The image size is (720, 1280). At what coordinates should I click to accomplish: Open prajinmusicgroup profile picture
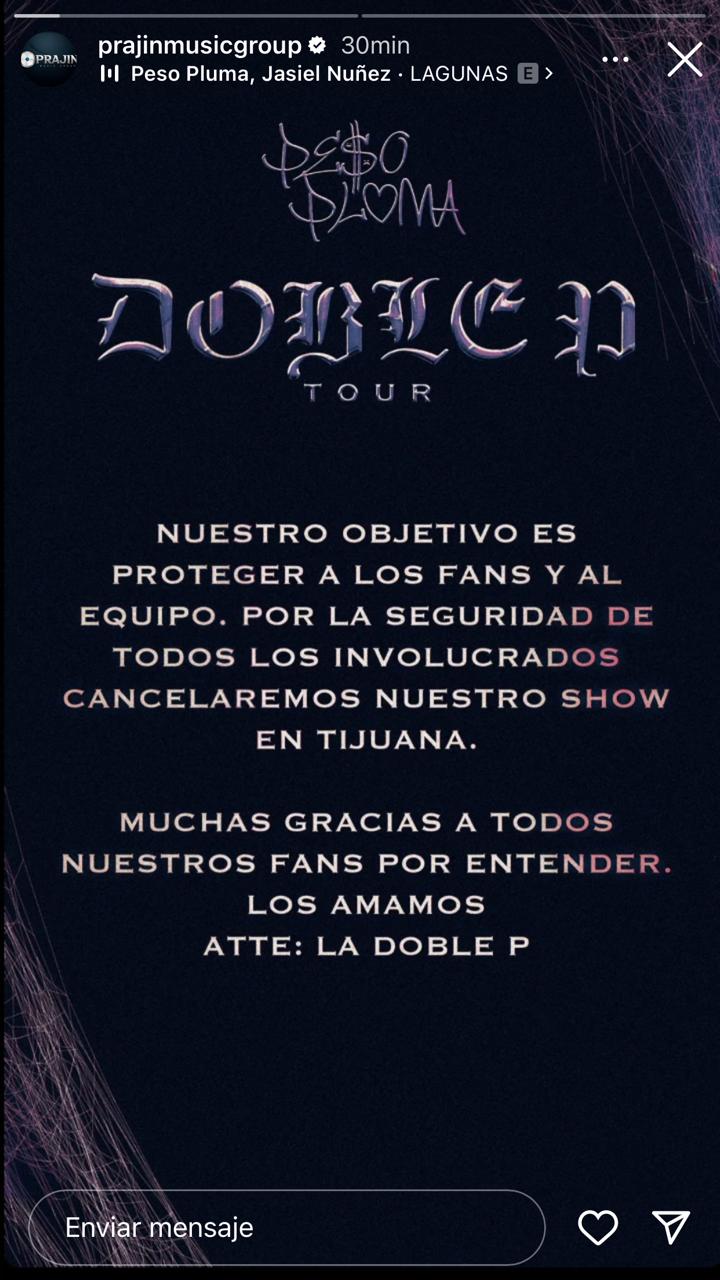pyautogui.click(x=49, y=59)
